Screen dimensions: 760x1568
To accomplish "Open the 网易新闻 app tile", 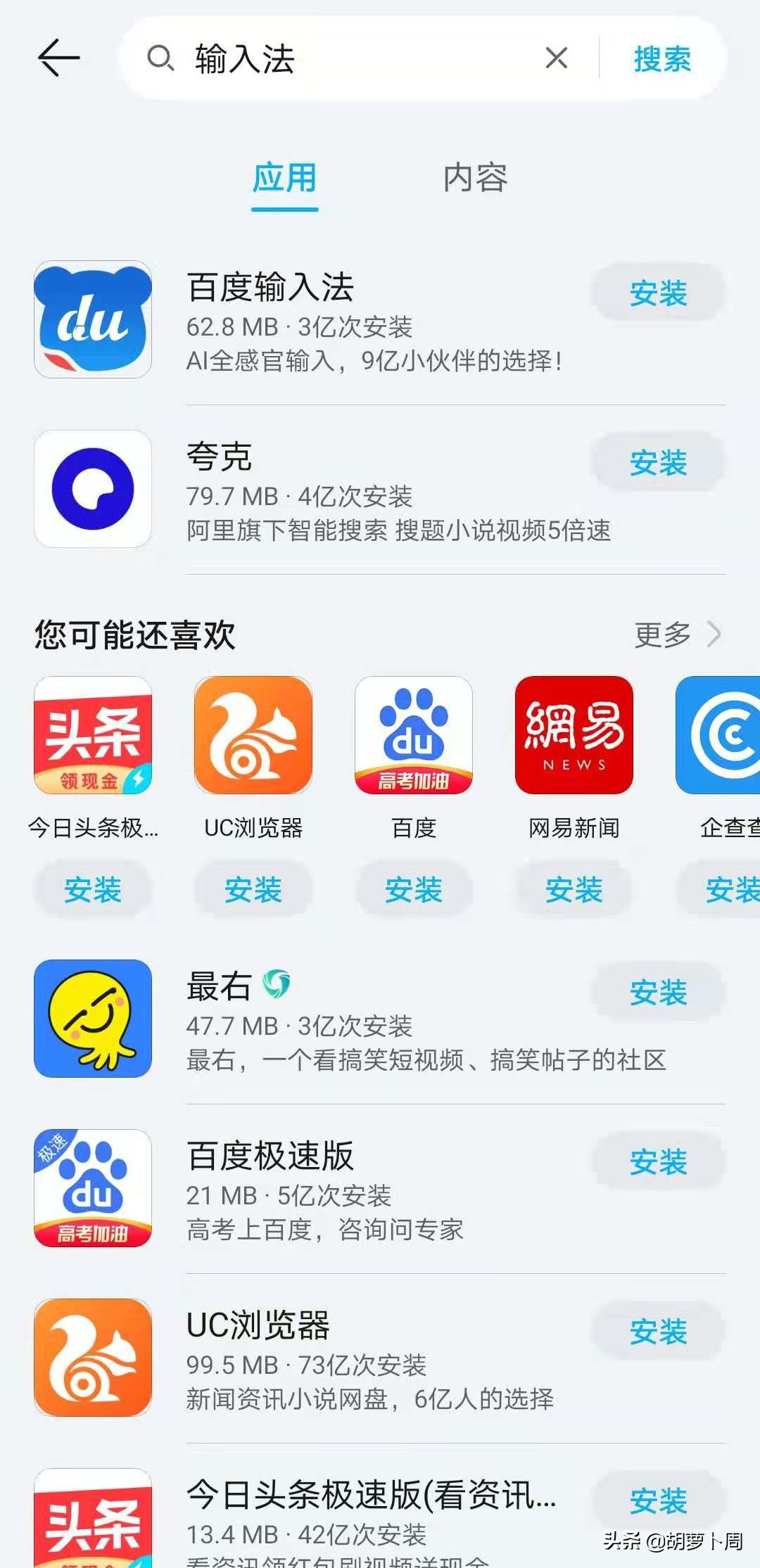I will tap(574, 736).
